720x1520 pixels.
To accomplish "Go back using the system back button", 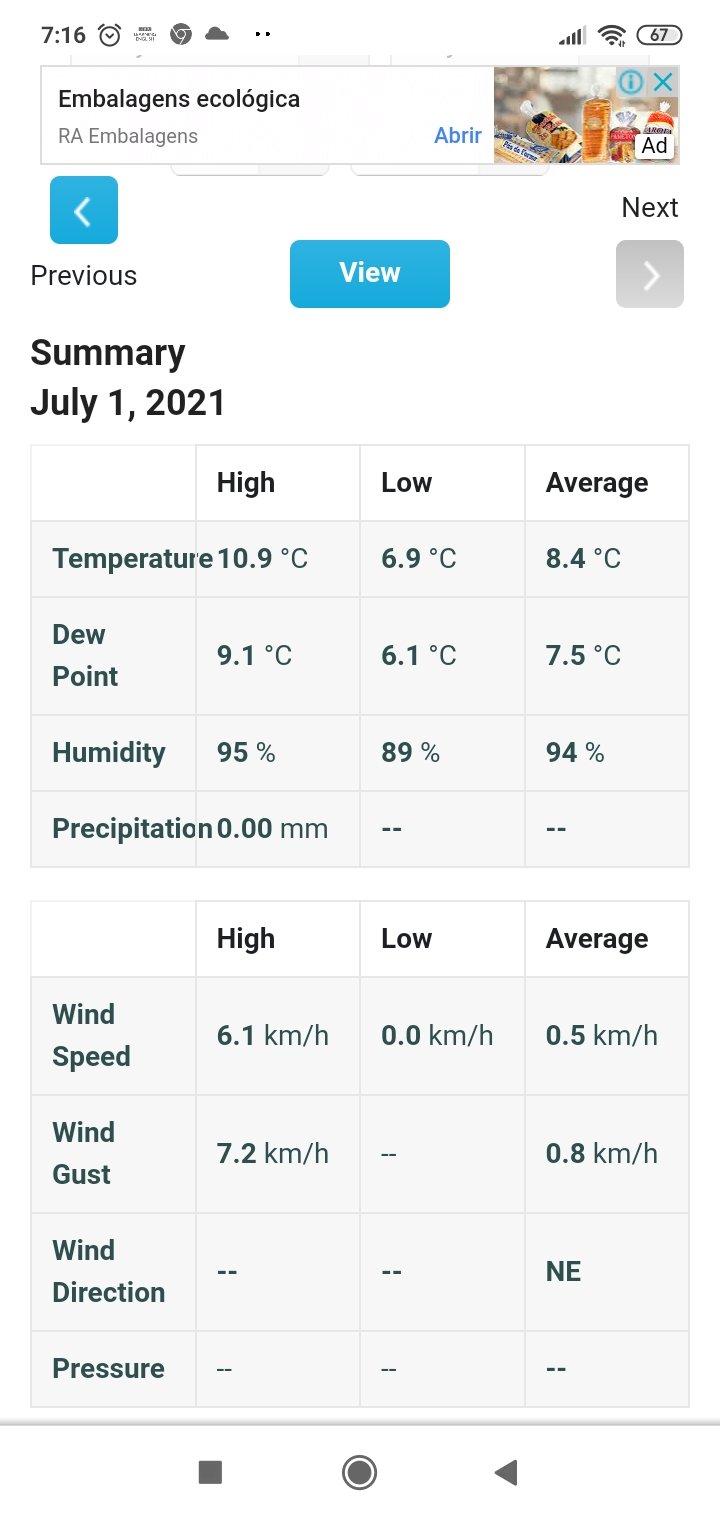I will (x=506, y=1472).
